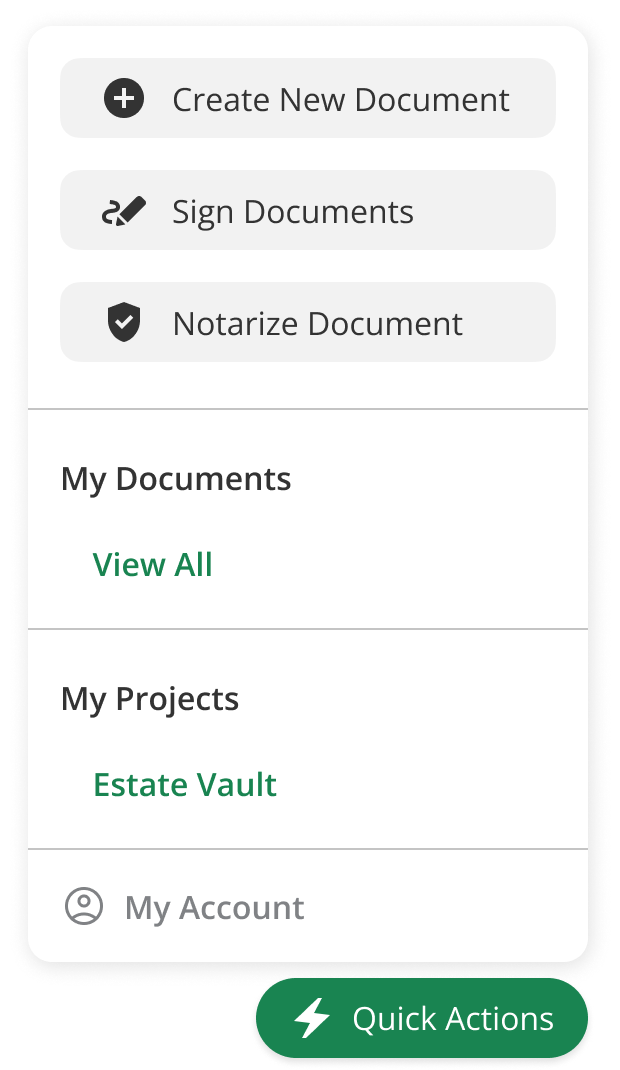Toggle the Quick Actions button
The image size is (620, 1070).
tap(422, 1019)
